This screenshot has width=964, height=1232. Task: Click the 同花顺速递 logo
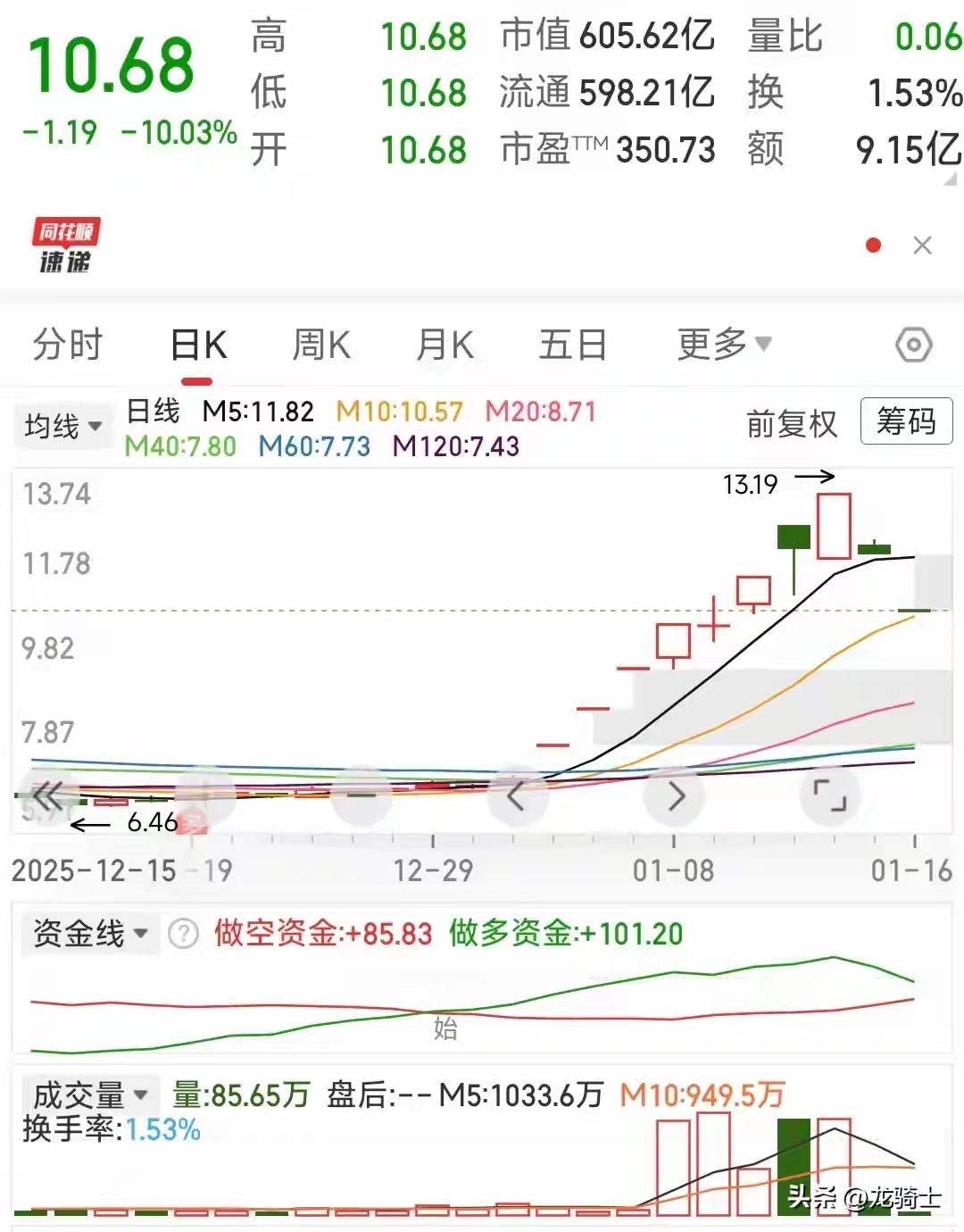[x=67, y=248]
